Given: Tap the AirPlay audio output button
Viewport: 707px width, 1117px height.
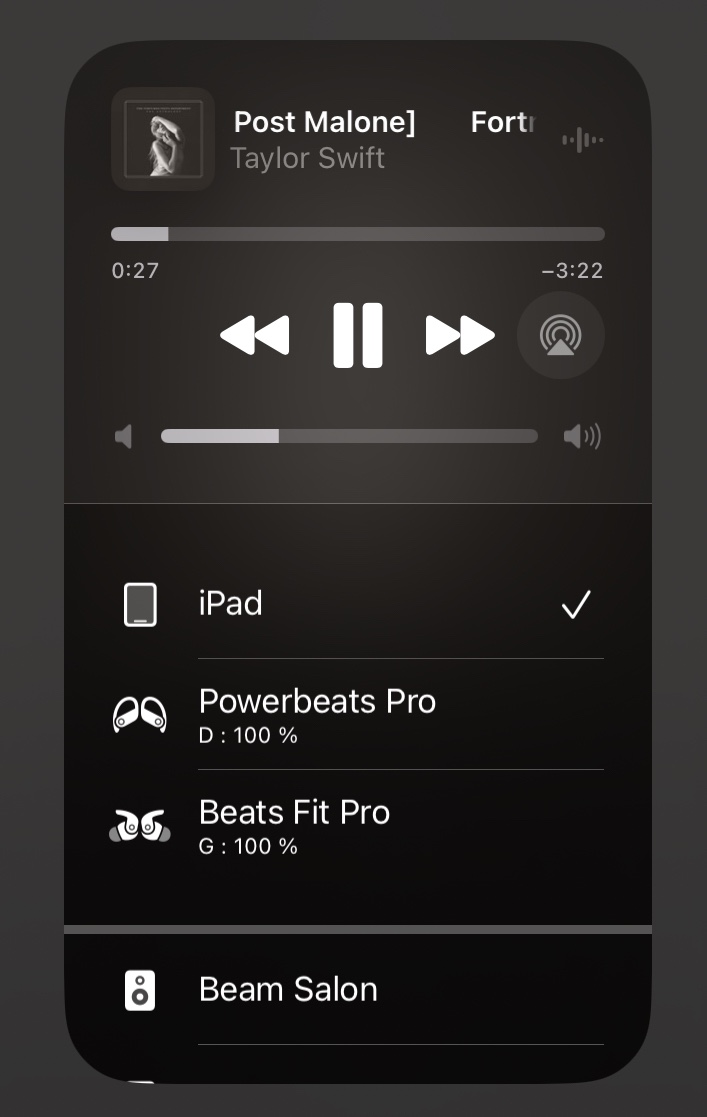Looking at the screenshot, I should [560, 336].
